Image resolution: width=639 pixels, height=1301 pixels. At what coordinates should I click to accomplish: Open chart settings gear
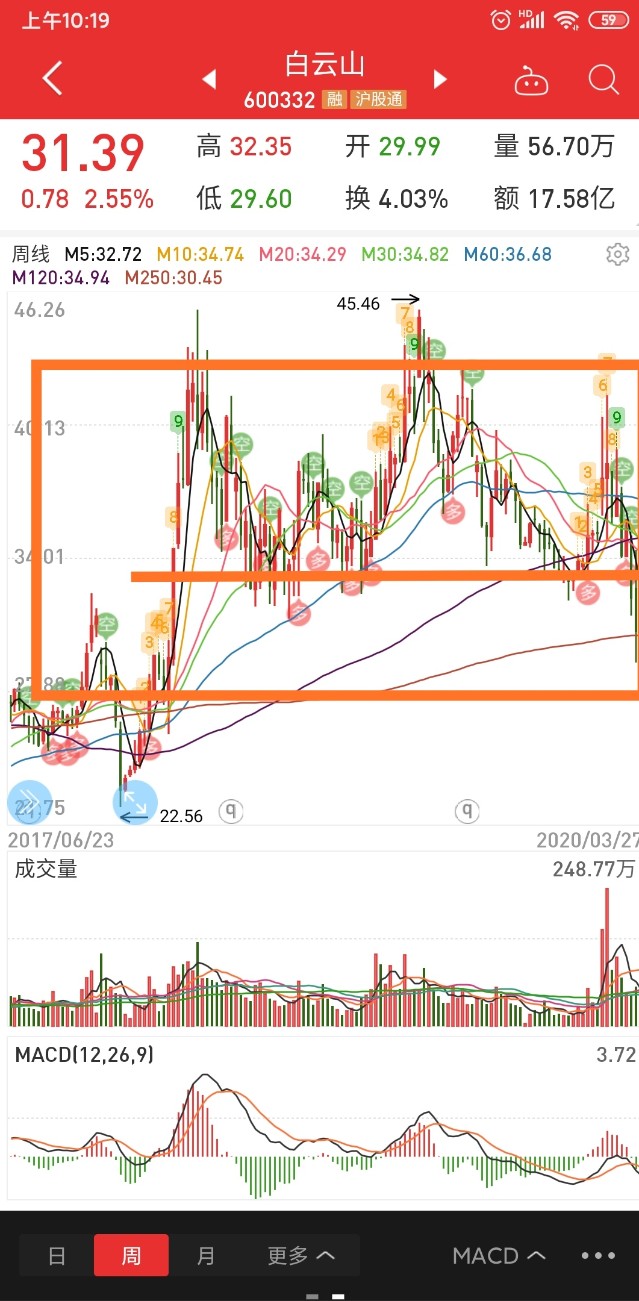[x=618, y=254]
